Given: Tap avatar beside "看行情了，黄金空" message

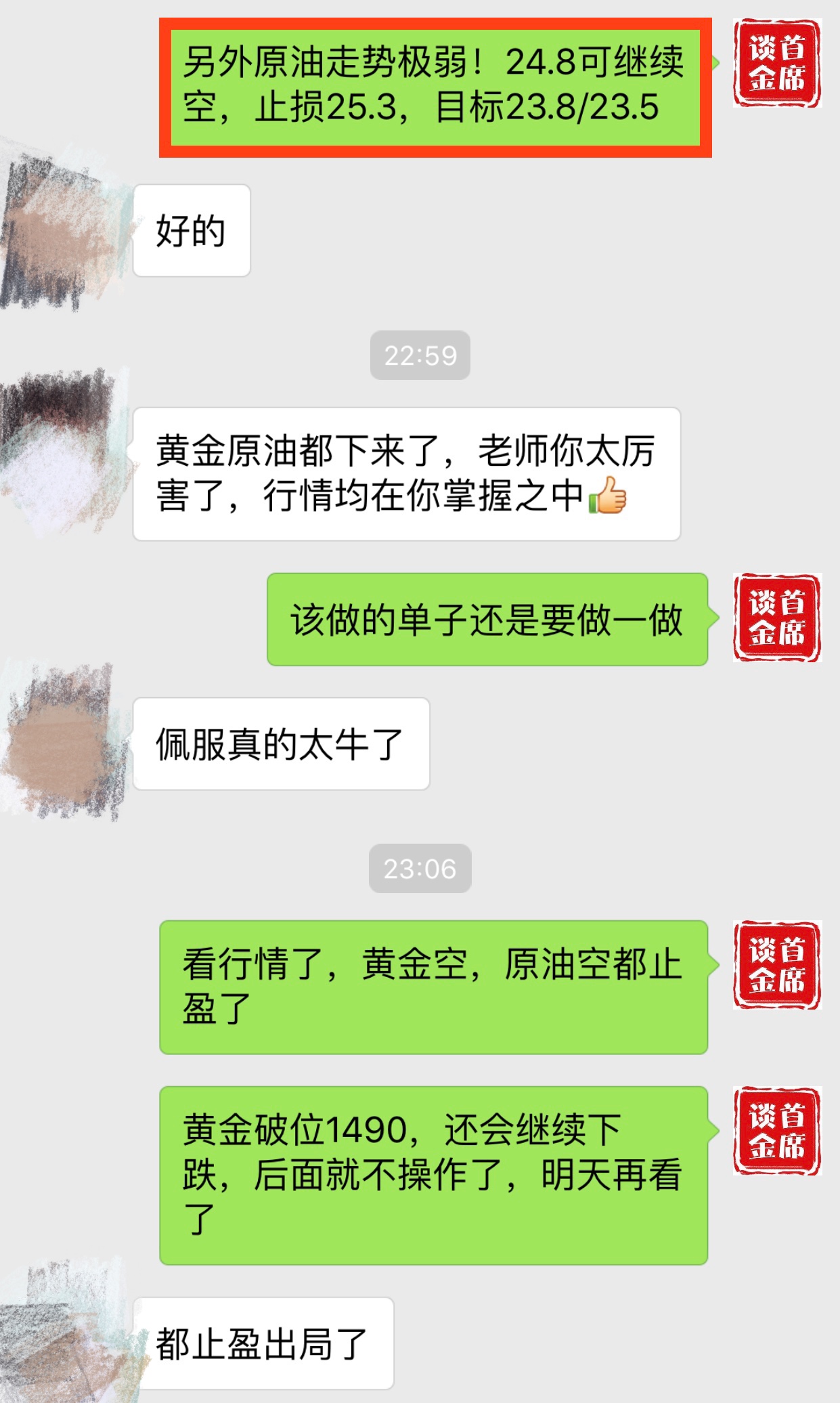Looking at the screenshot, I should tap(776, 965).
